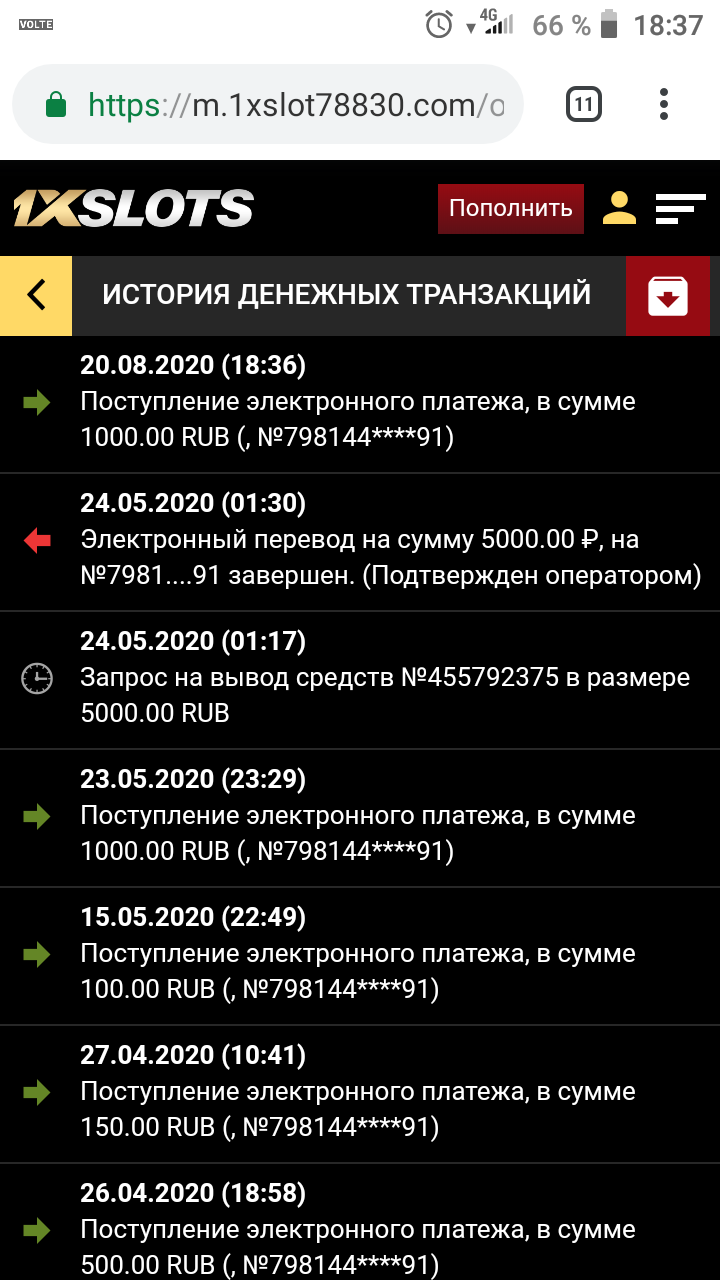Viewport: 720px width, 1280px height.
Task: Open the user profile icon
Action: pyautogui.click(x=619, y=208)
